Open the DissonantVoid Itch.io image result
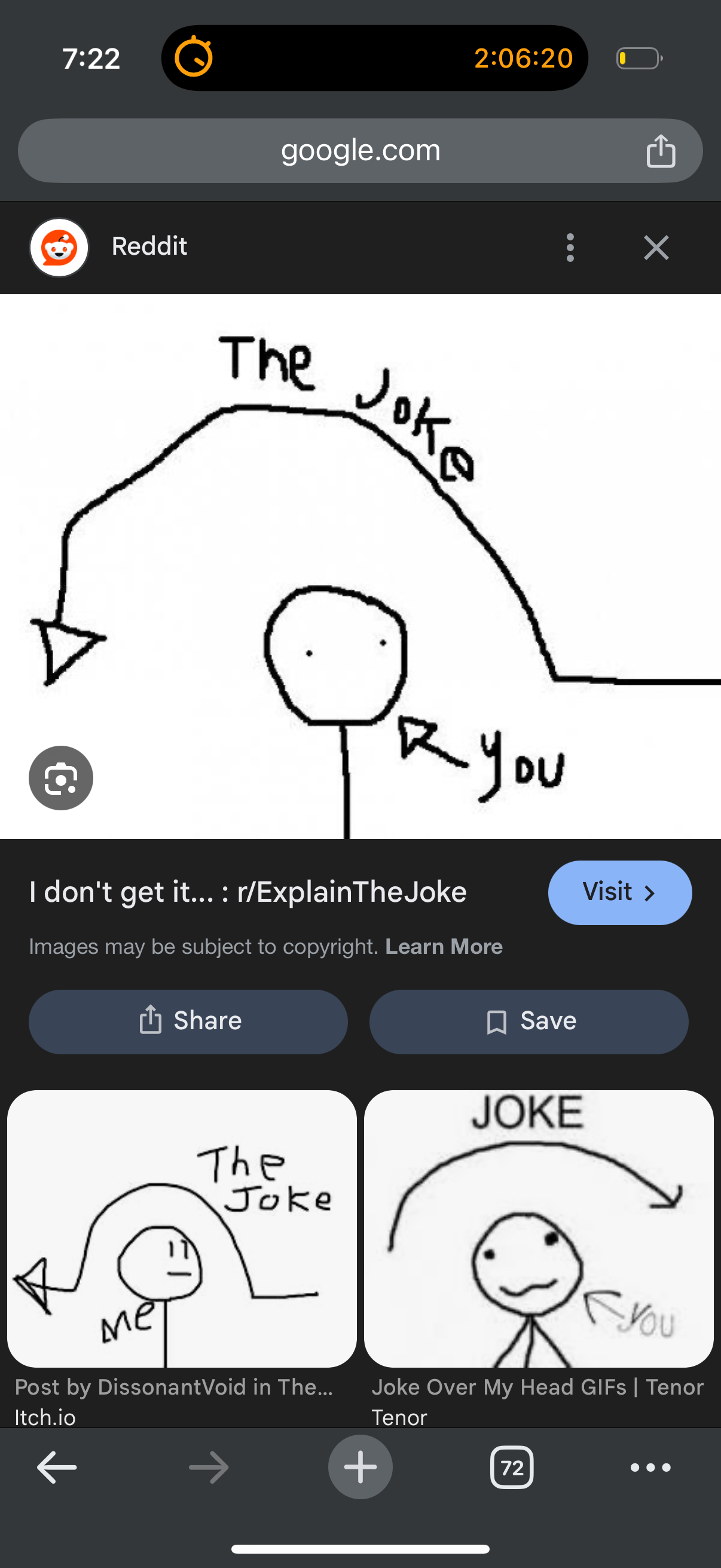Screen dimensions: 721x1568 tap(181, 1230)
